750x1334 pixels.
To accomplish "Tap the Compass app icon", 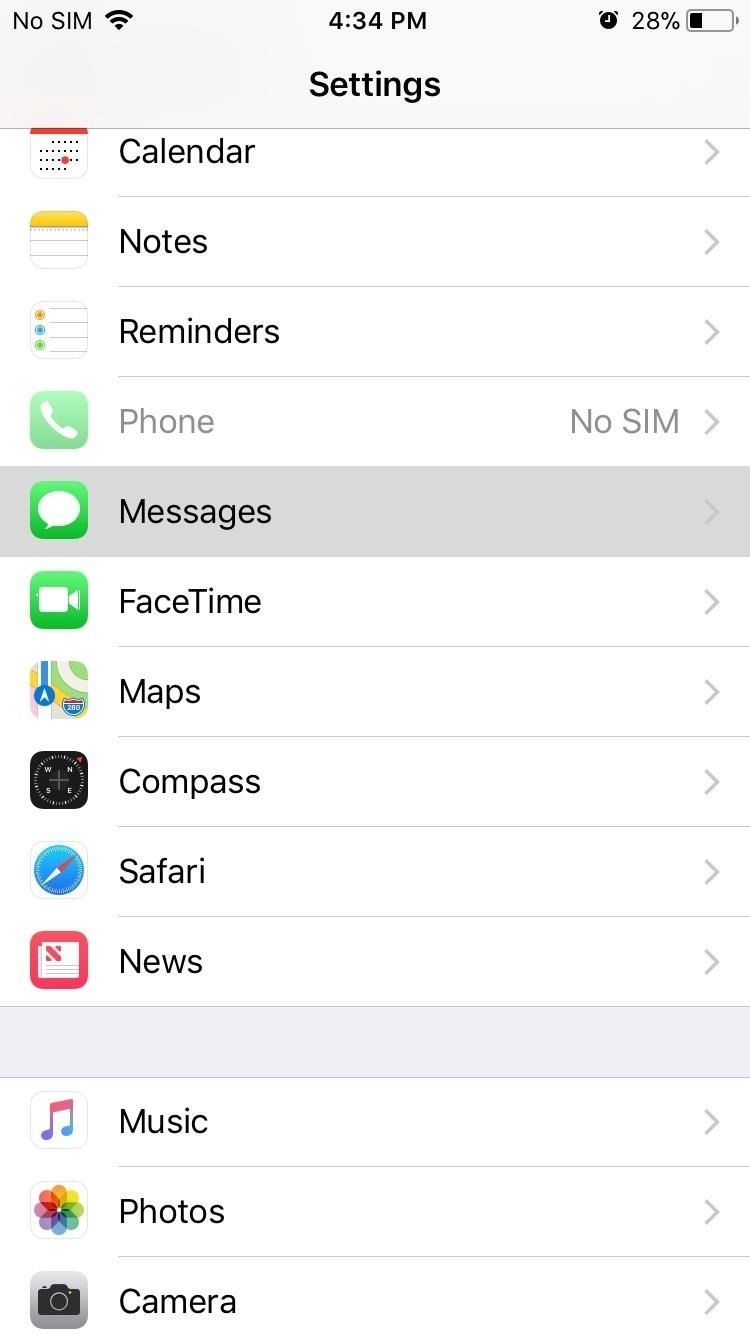I will click(x=58, y=781).
